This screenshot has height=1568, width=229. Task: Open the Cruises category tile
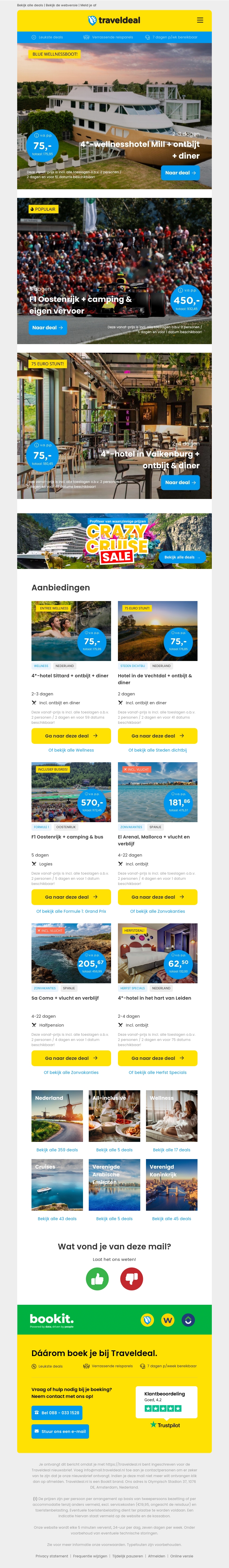(57, 1185)
